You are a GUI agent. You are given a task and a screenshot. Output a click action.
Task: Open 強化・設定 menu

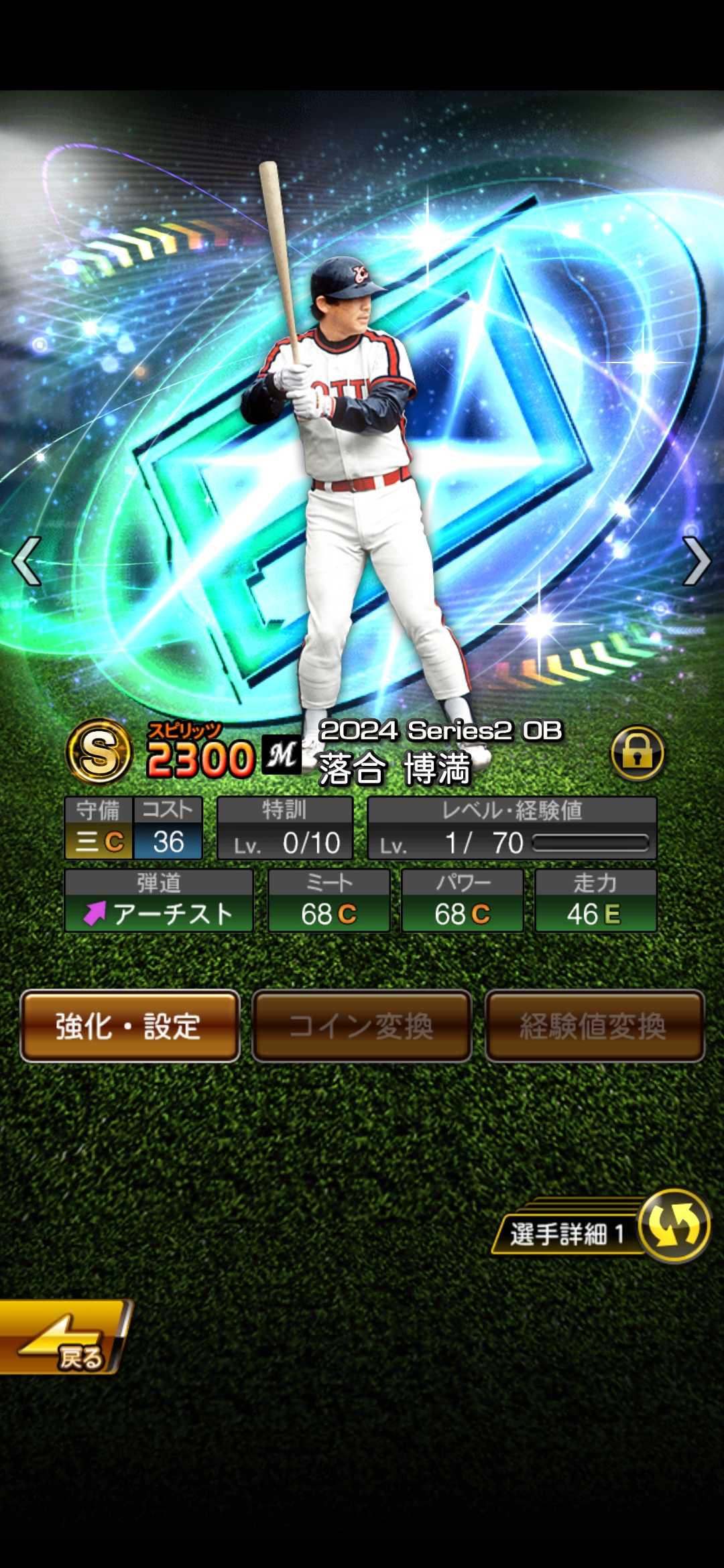130,1026
